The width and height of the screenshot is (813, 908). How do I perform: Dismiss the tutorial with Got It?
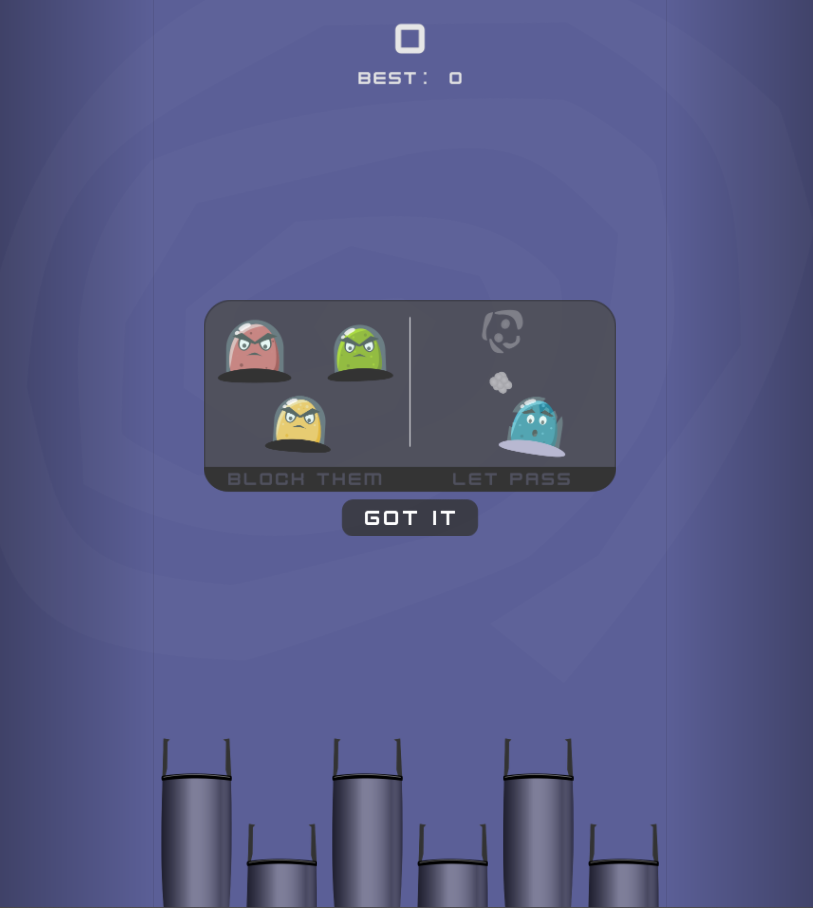410,518
